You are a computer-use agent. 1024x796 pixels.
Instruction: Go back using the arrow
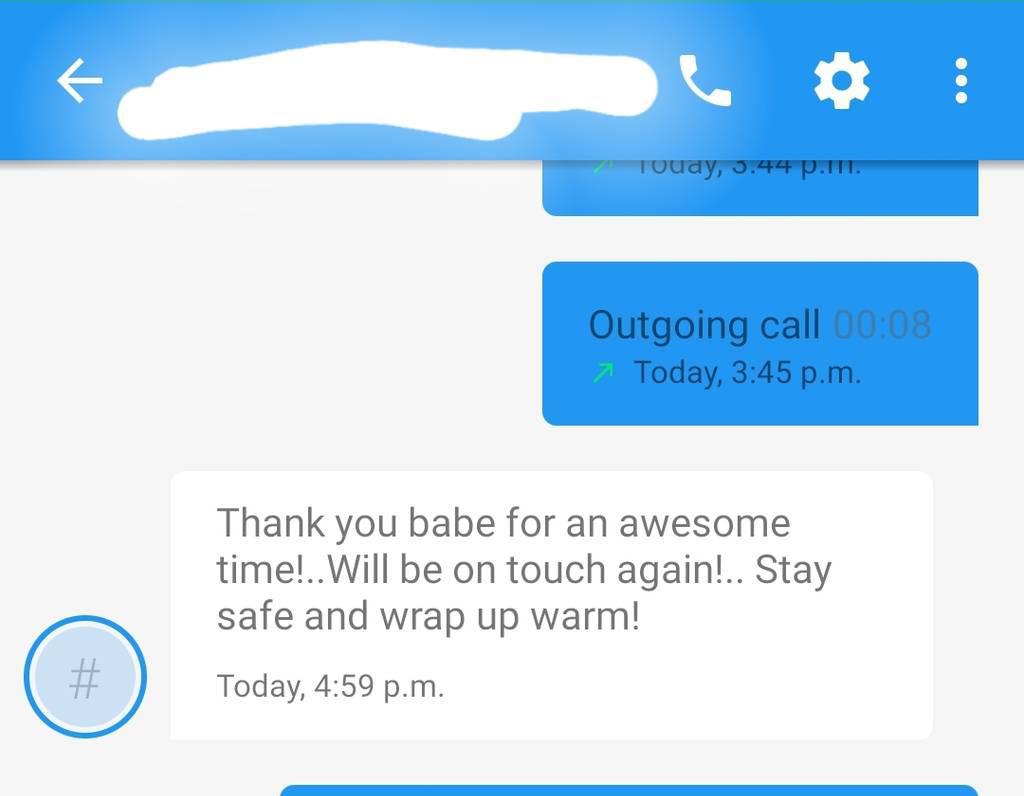point(80,80)
